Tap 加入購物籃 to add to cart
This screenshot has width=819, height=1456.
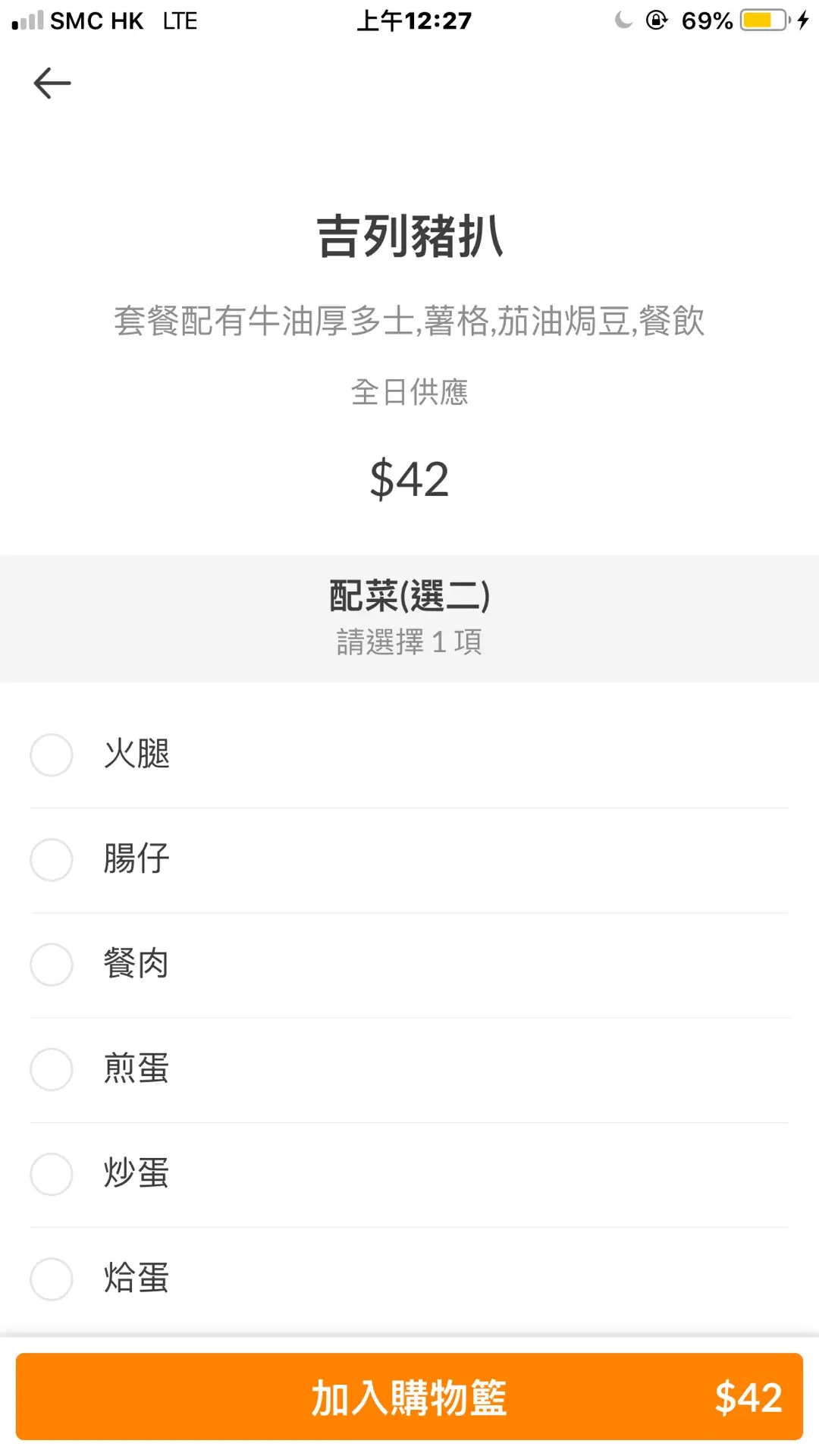pos(409,1397)
